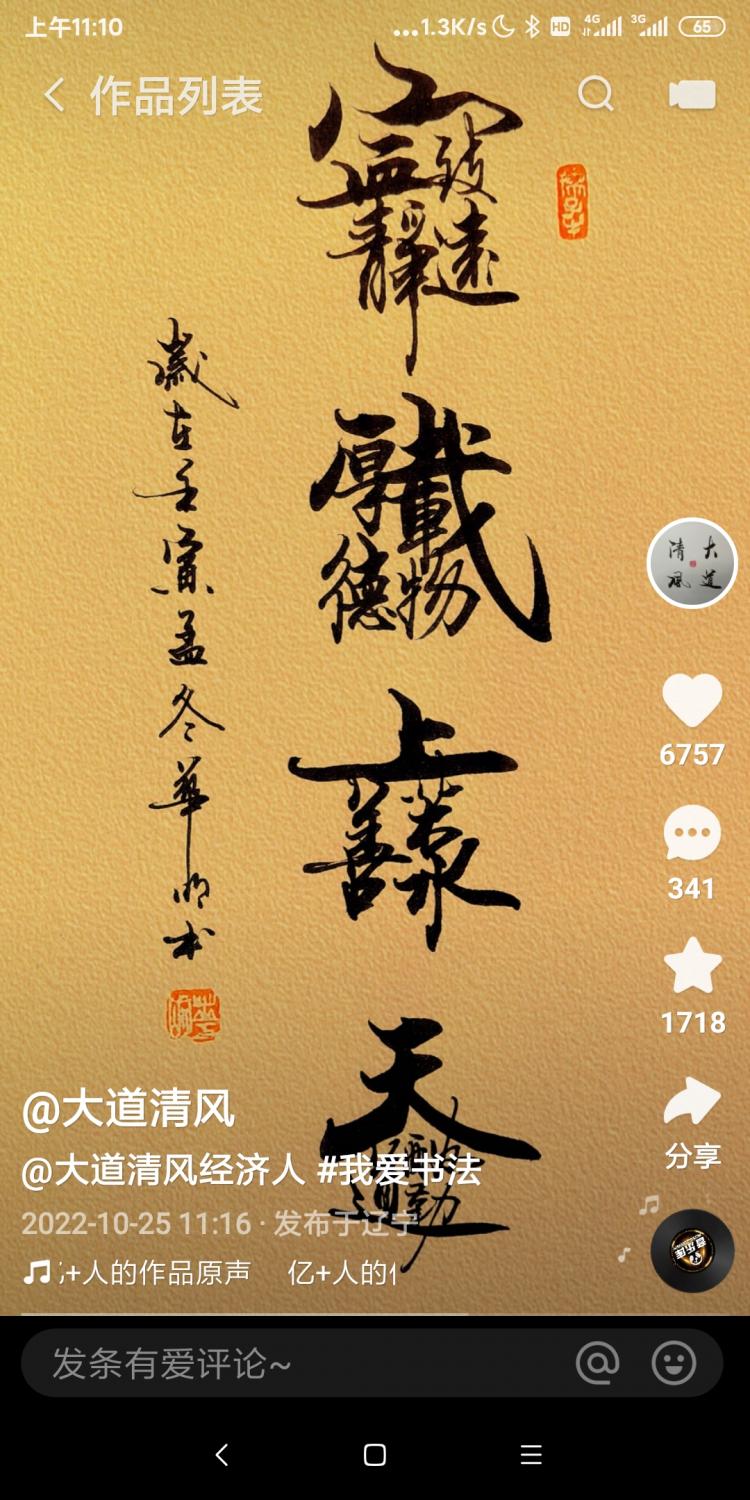Viewport: 750px width, 1500px height.
Task: Tap the video camera icon
Action: pos(692,94)
